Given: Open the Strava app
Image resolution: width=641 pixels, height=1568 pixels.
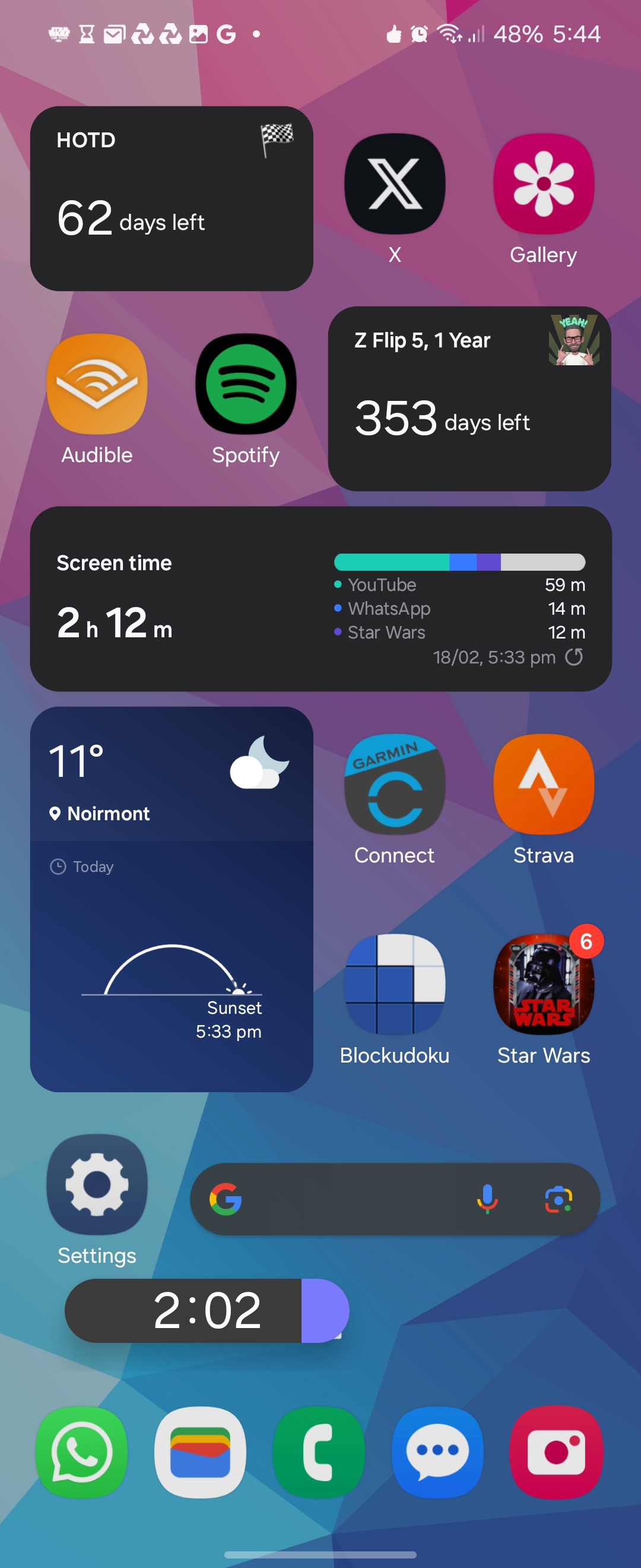Looking at the screenshot, I should [x=543, y=785].
